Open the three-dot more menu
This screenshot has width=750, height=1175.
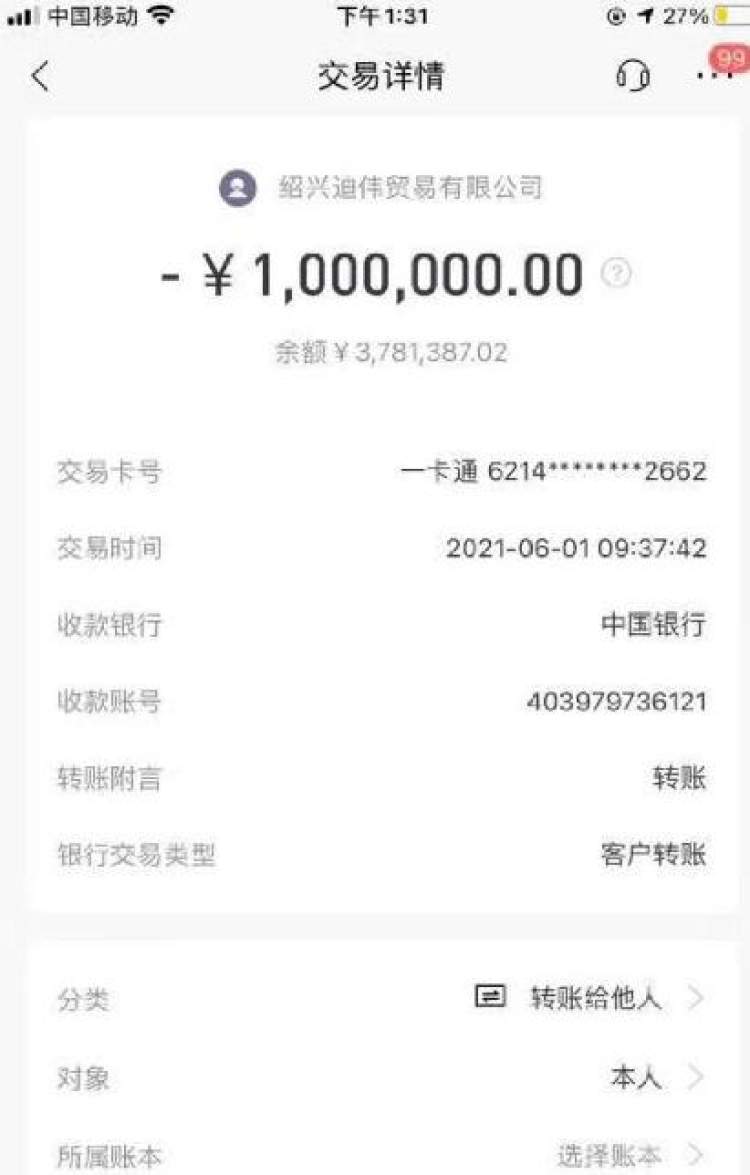point(714,76)
